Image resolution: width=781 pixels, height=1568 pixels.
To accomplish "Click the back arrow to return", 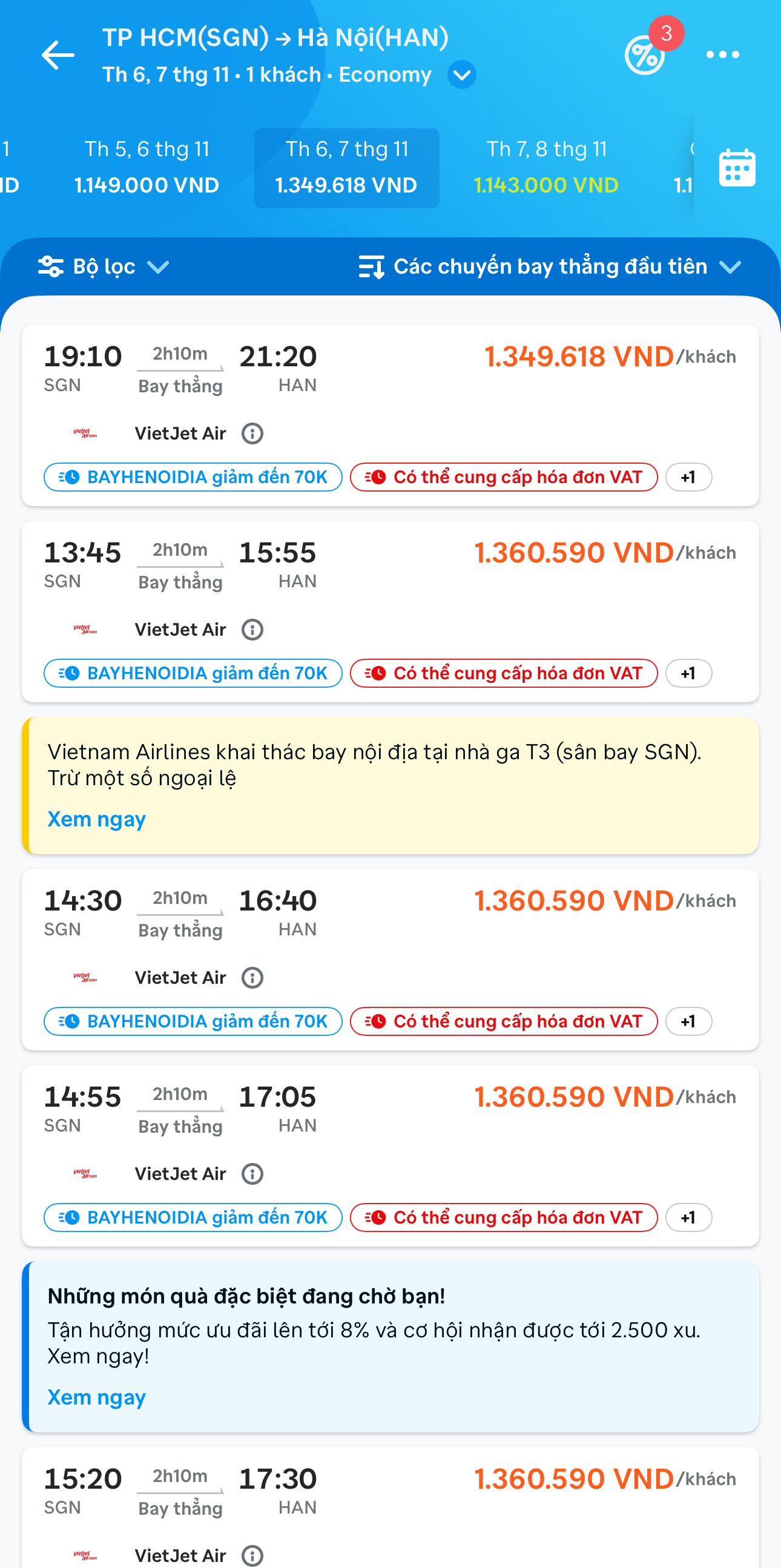I will tap(58, 54).
